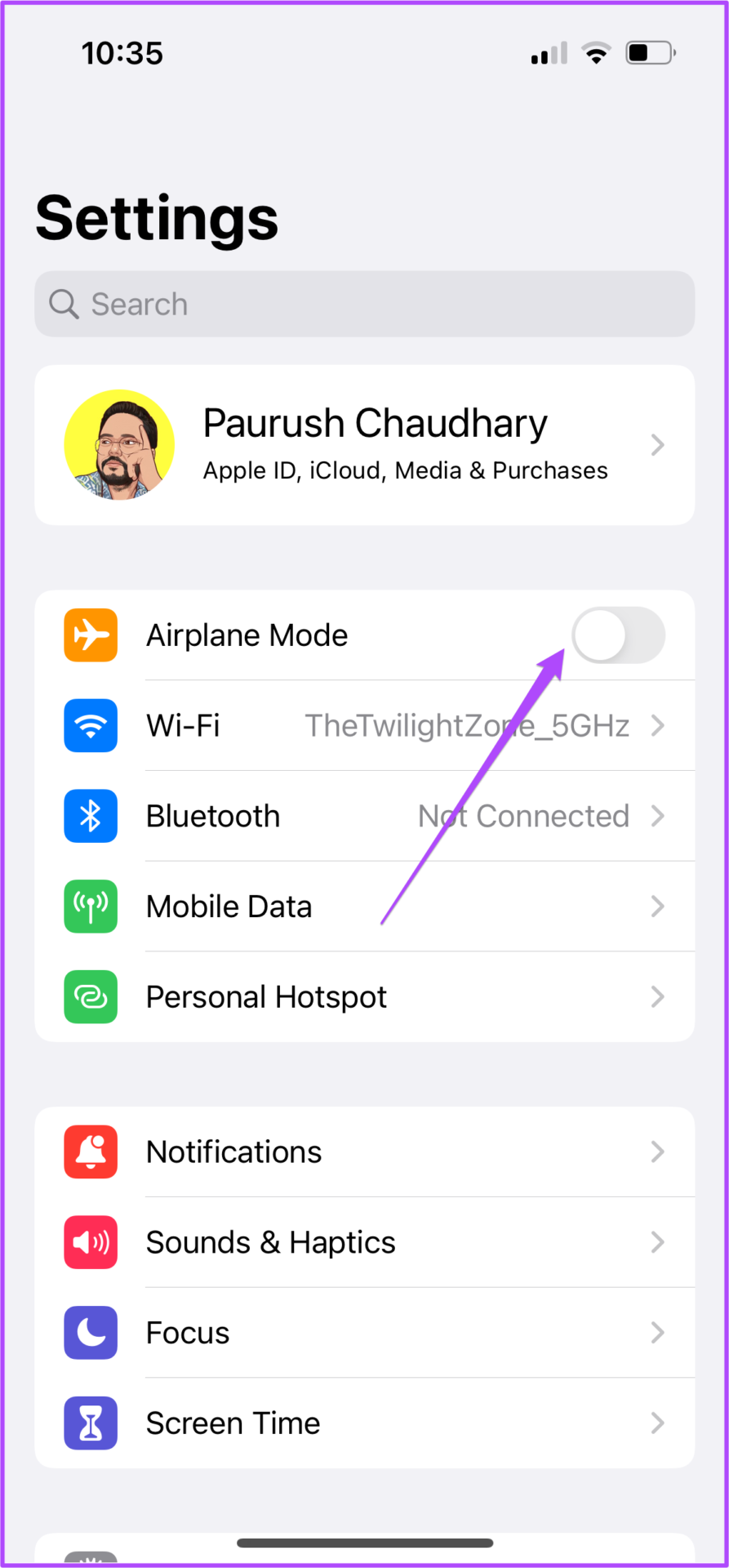The image size is (729, 1568).
Task: Tap the Settings search field
Action: tap(364, 304)
